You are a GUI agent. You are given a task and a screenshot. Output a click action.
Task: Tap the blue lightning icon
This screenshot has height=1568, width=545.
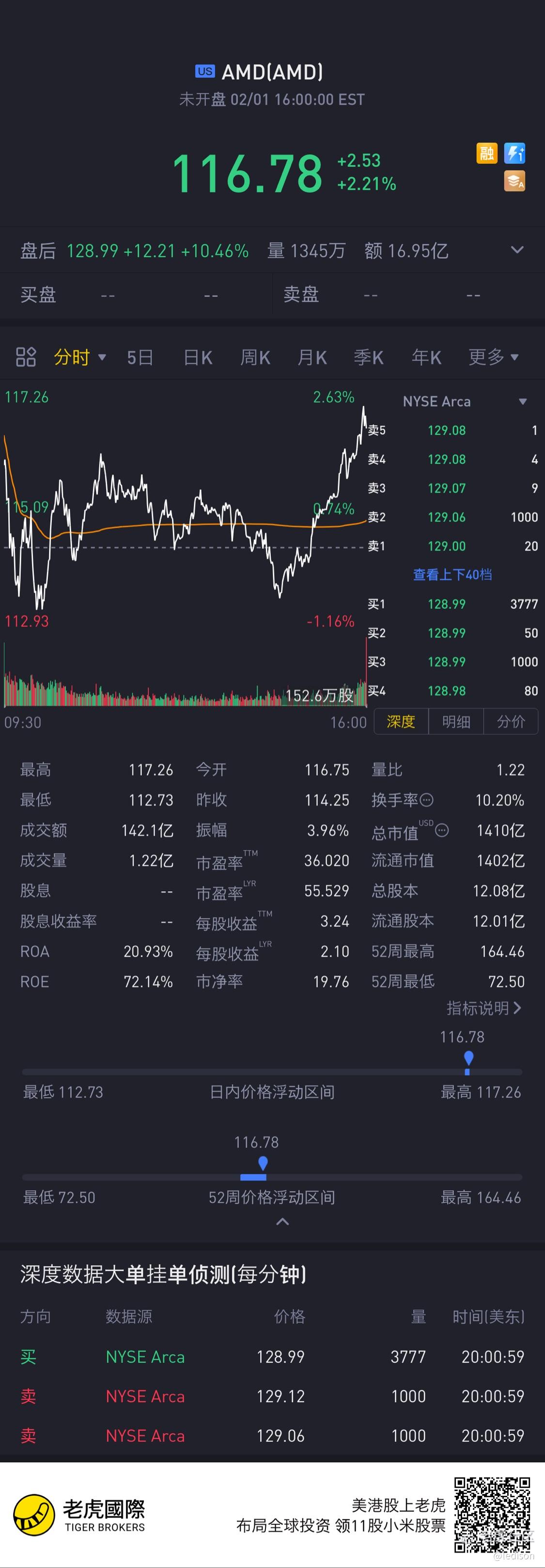pos(514,154)
